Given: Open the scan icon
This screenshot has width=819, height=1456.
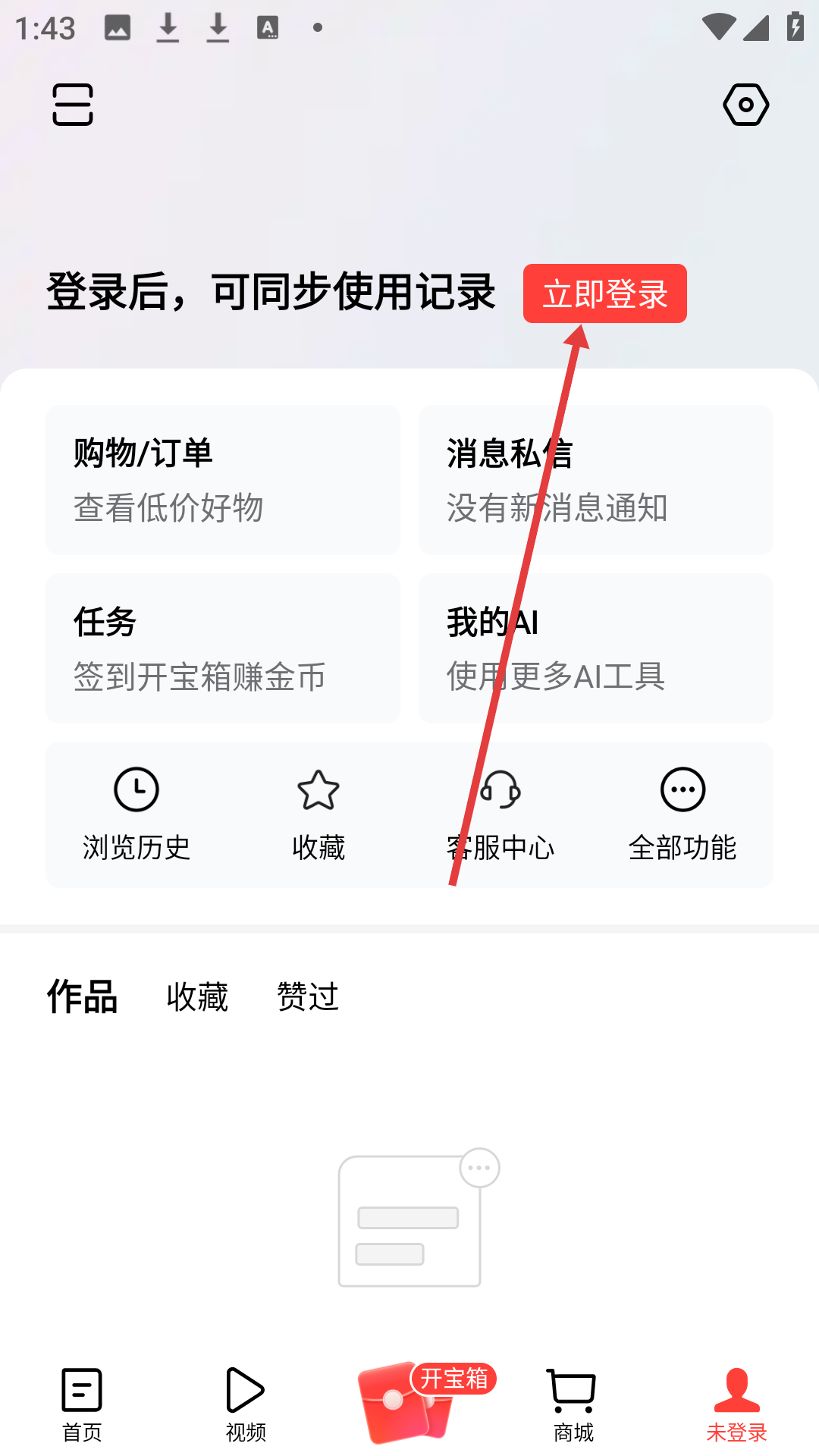Looking at the screenshot, I should tap(73, 105).
